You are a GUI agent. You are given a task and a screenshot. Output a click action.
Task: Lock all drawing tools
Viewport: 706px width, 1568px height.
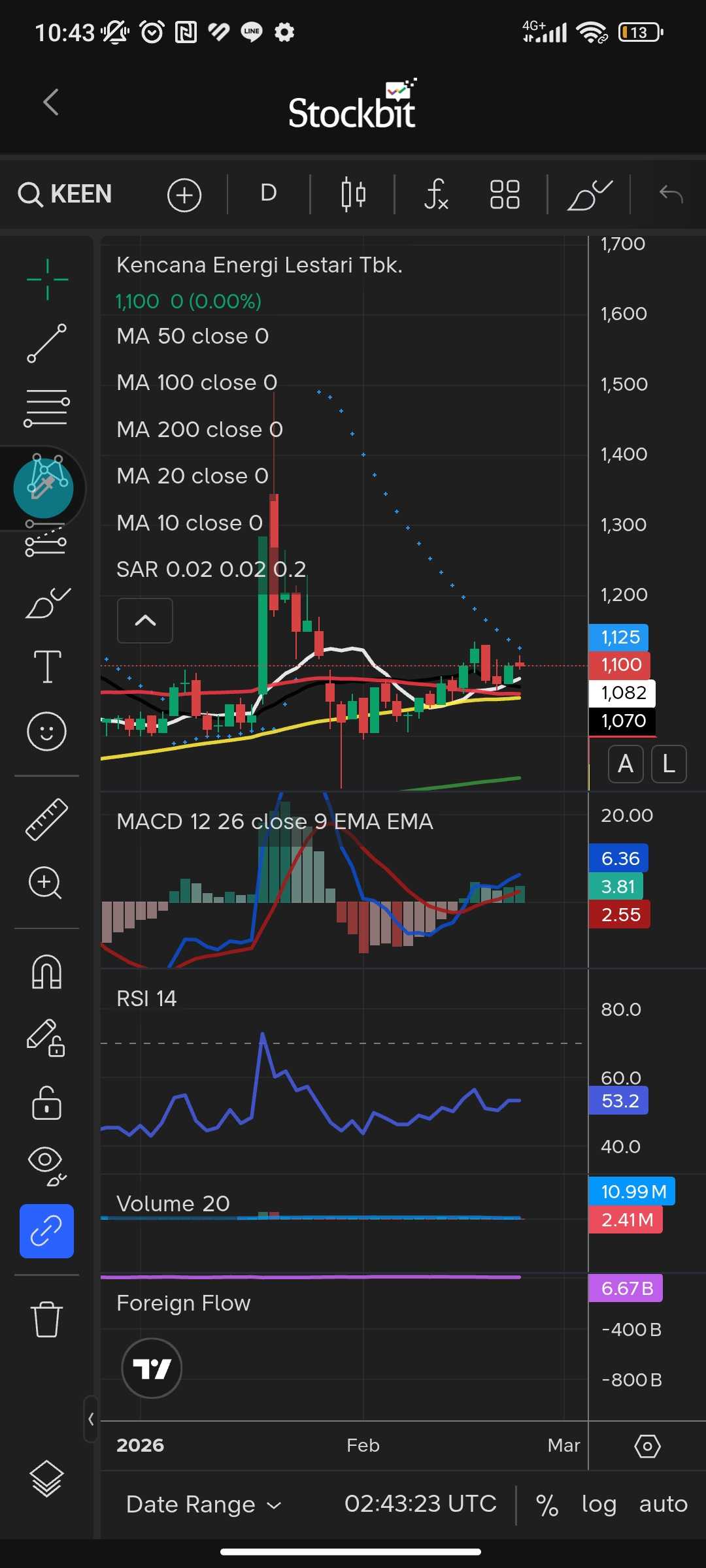pos(46,1103)
